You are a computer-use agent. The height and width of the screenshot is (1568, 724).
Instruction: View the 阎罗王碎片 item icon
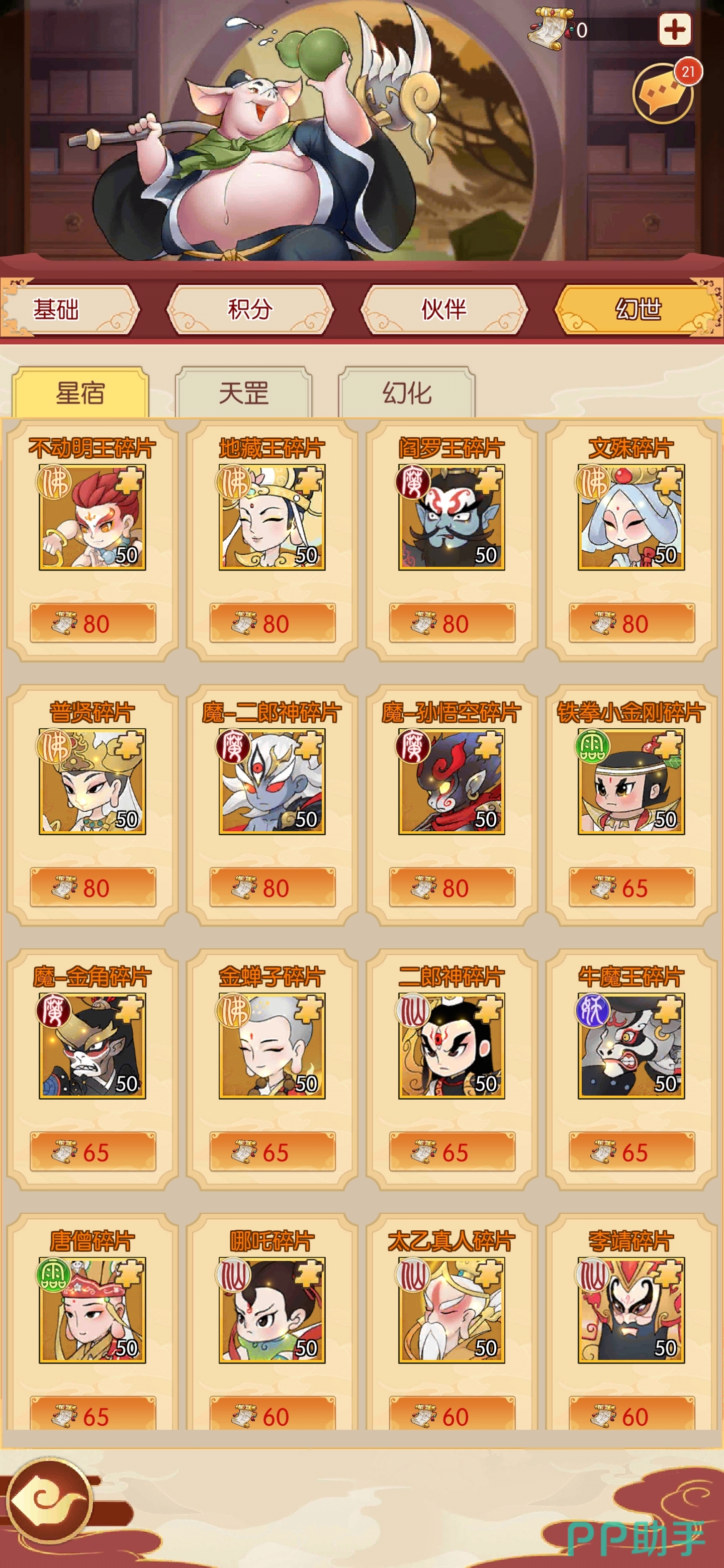(451, 518)
